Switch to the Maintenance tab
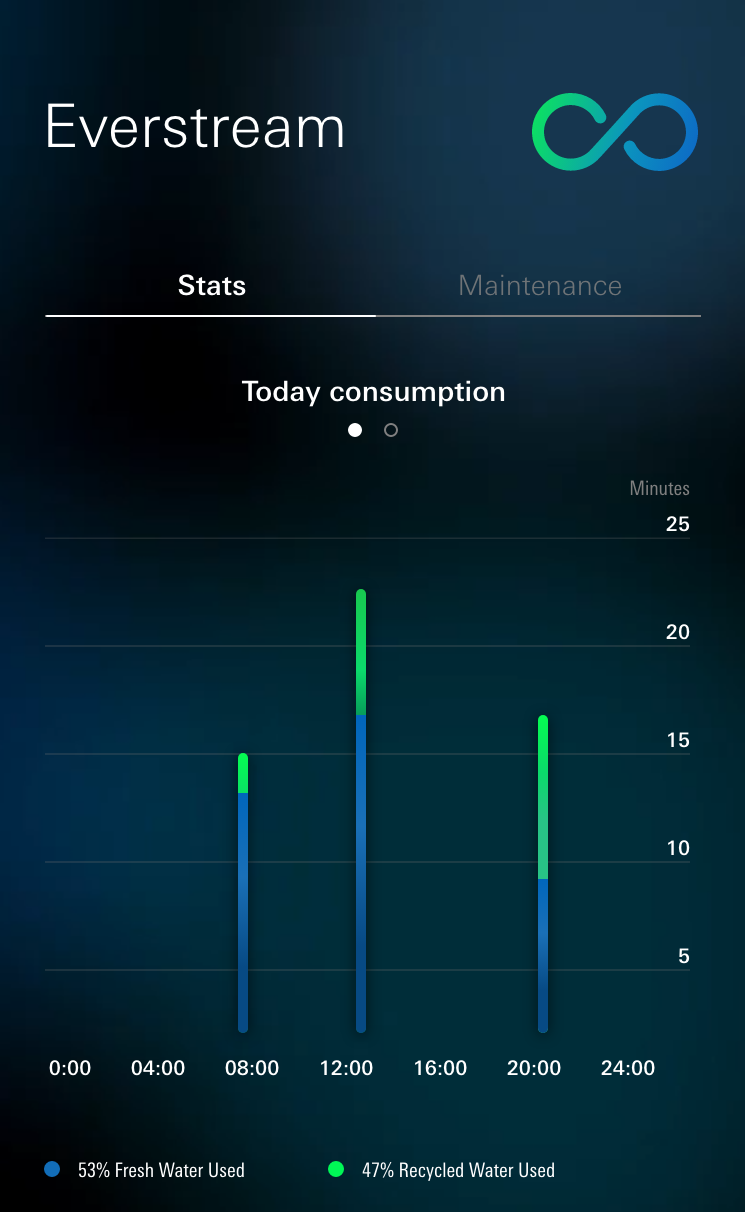Screen dimensions: 745x1212 click(540, 286)
